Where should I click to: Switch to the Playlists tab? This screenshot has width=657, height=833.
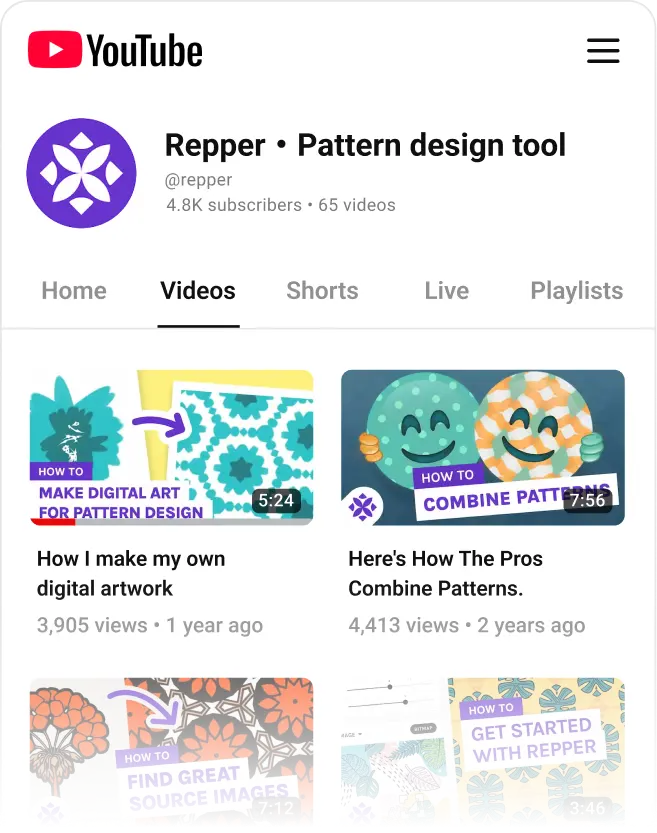(x=576, y=291)
